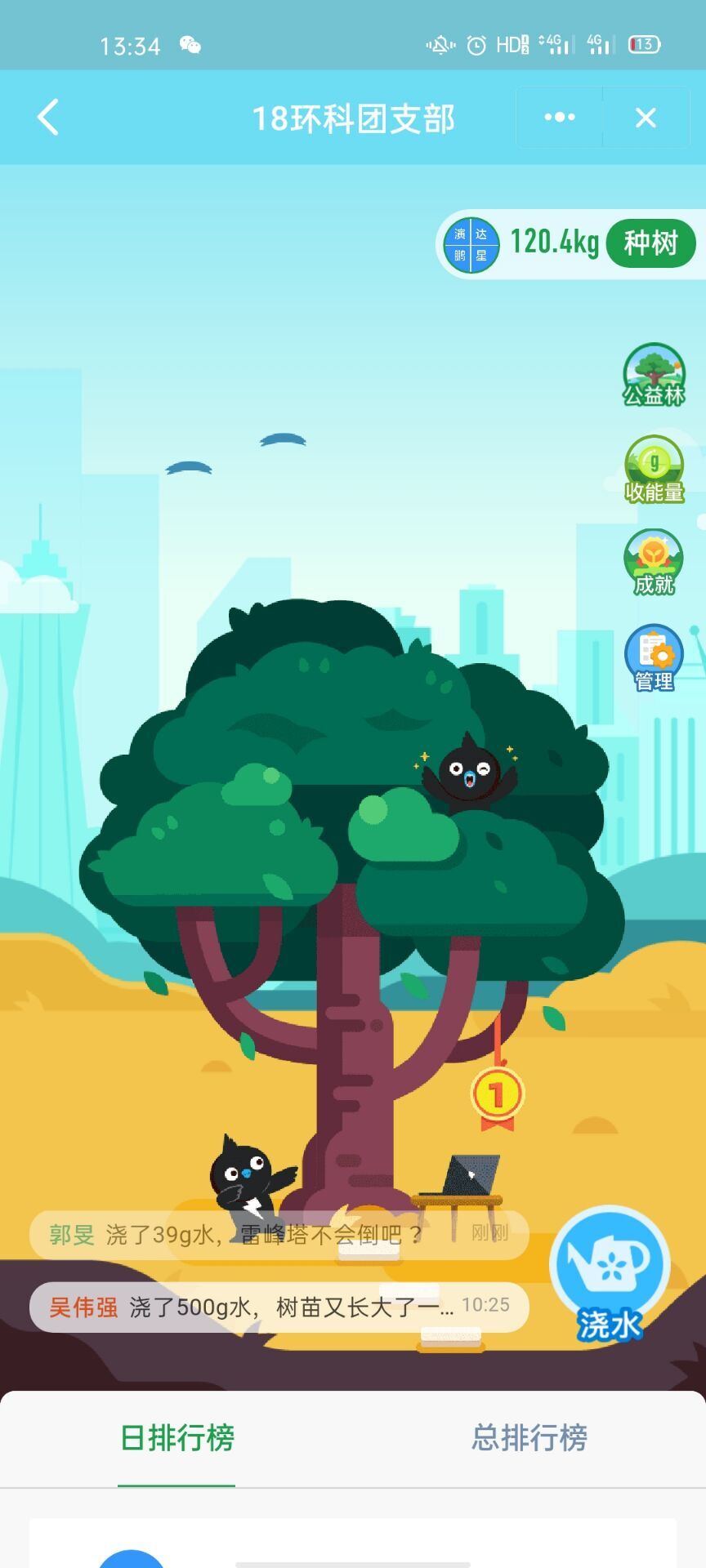706x1568 pixels.
Task: Tap the gold number 1 medal
Action: point(497,1094)
